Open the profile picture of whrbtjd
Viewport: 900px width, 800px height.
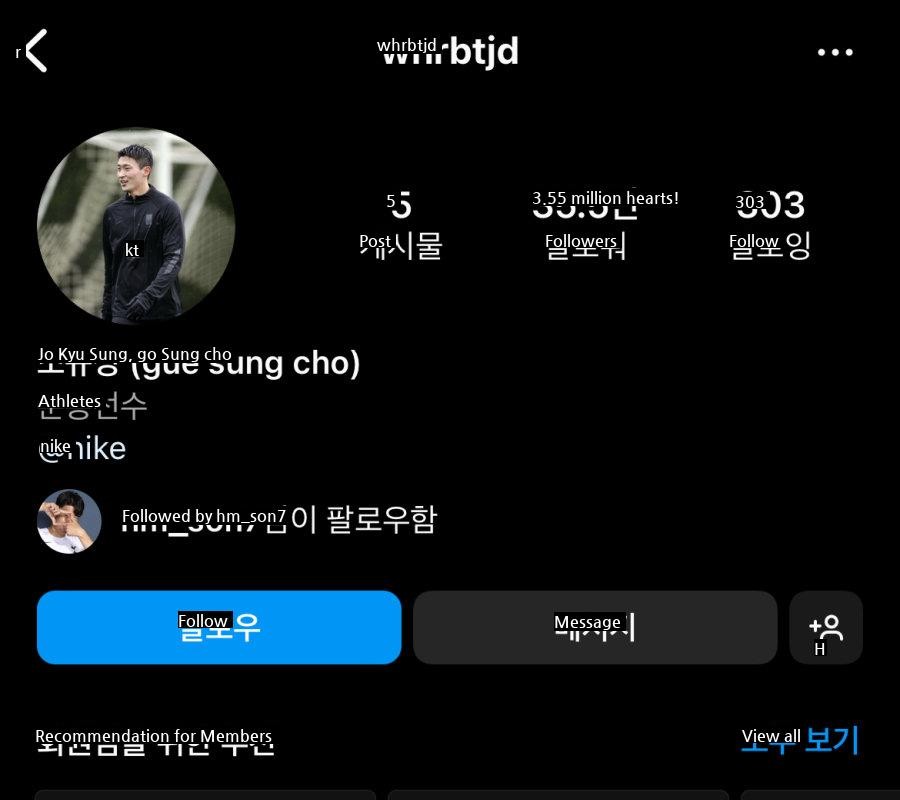[136, 226]
